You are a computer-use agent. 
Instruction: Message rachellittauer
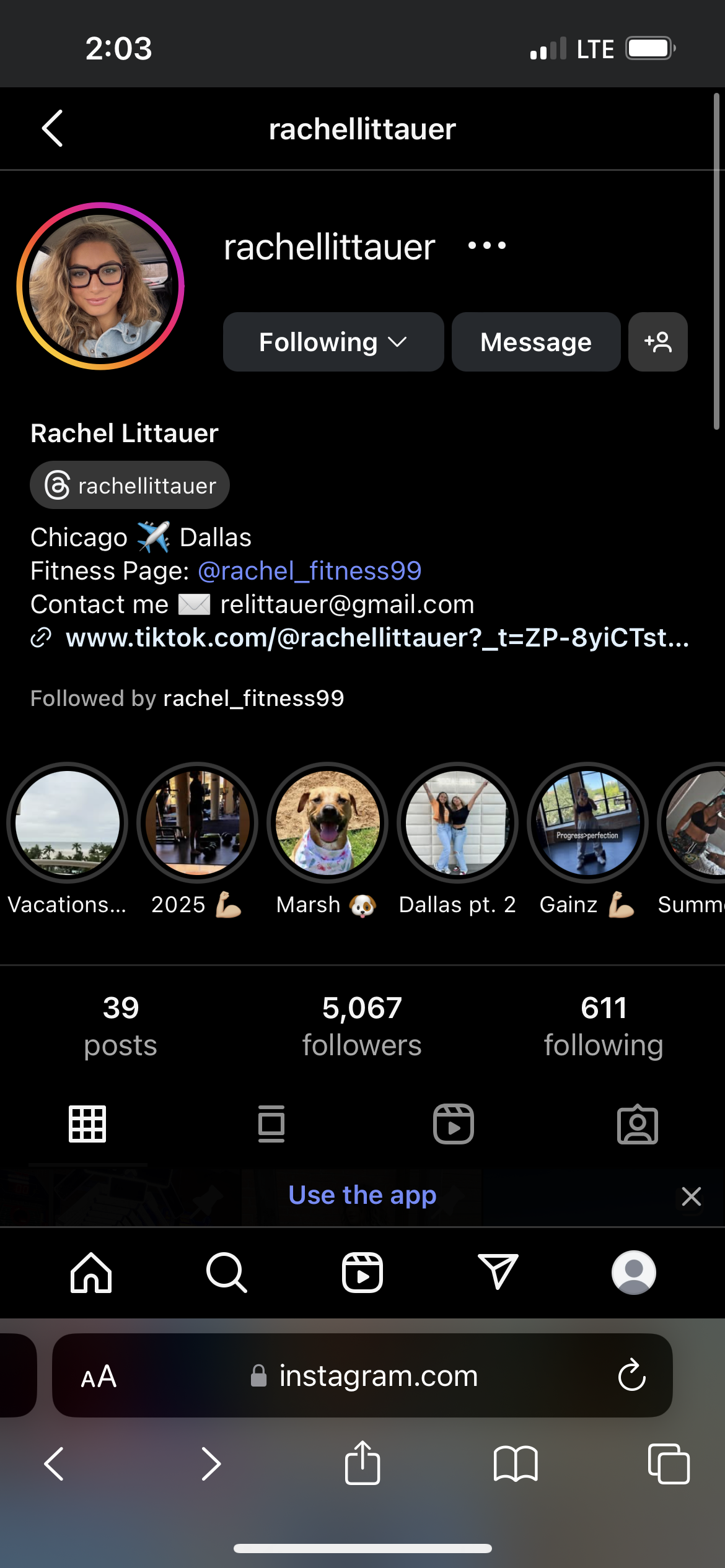(536, 342)
